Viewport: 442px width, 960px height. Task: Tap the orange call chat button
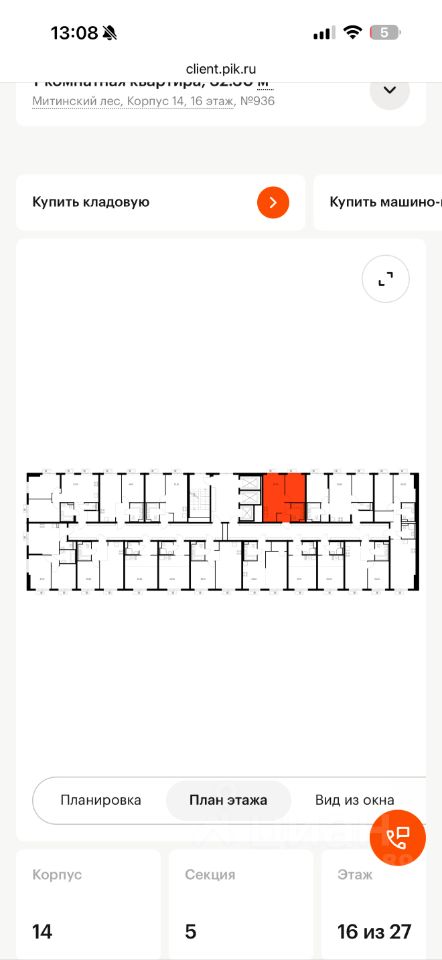pos(398,838)
